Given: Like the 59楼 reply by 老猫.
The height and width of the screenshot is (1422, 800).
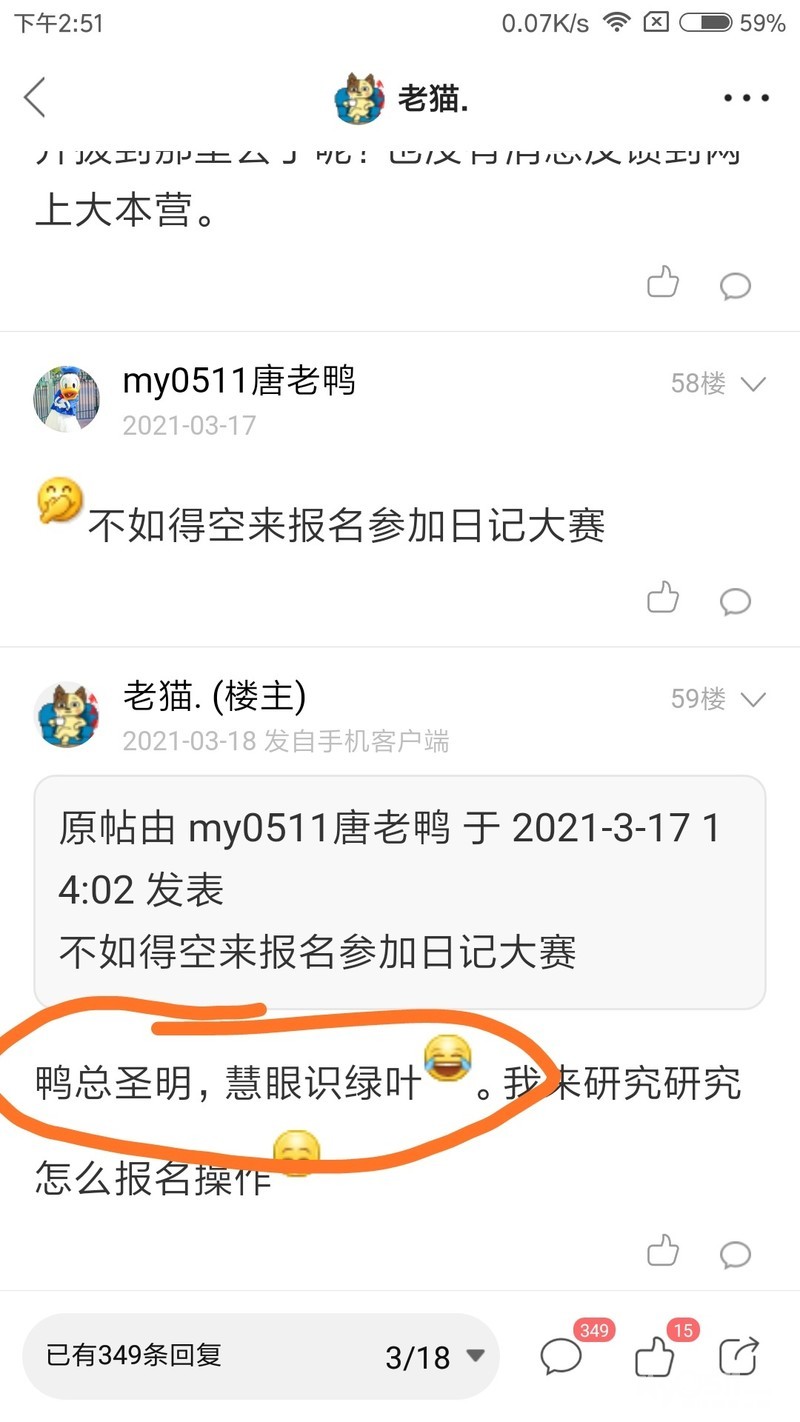Looking at the screenshot, I should point(663,1251).
